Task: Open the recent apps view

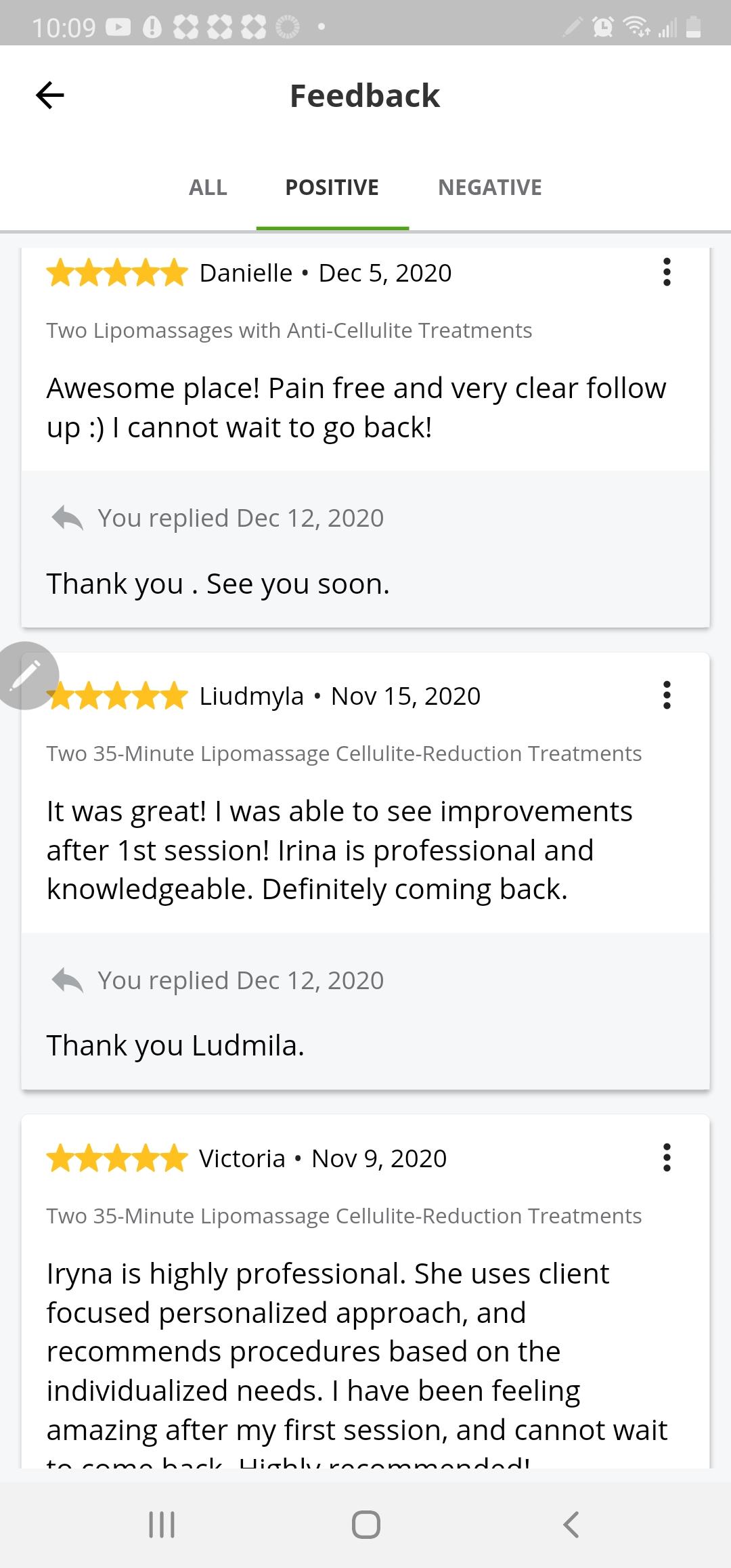Action: click(x=162, y=1525)
